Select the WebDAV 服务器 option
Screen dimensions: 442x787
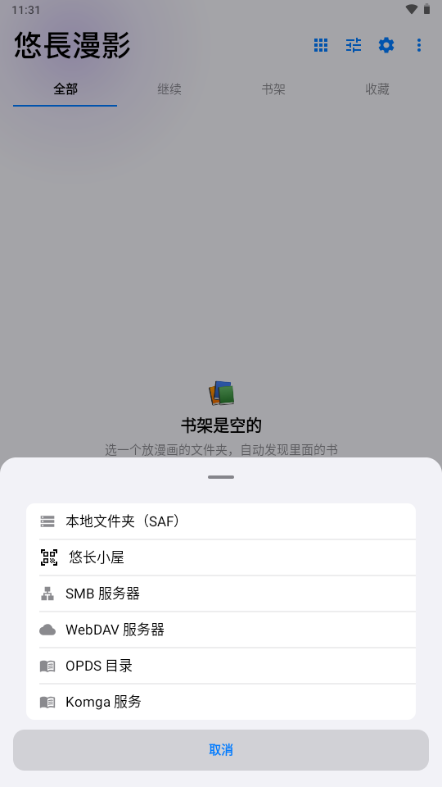[221, 630]
